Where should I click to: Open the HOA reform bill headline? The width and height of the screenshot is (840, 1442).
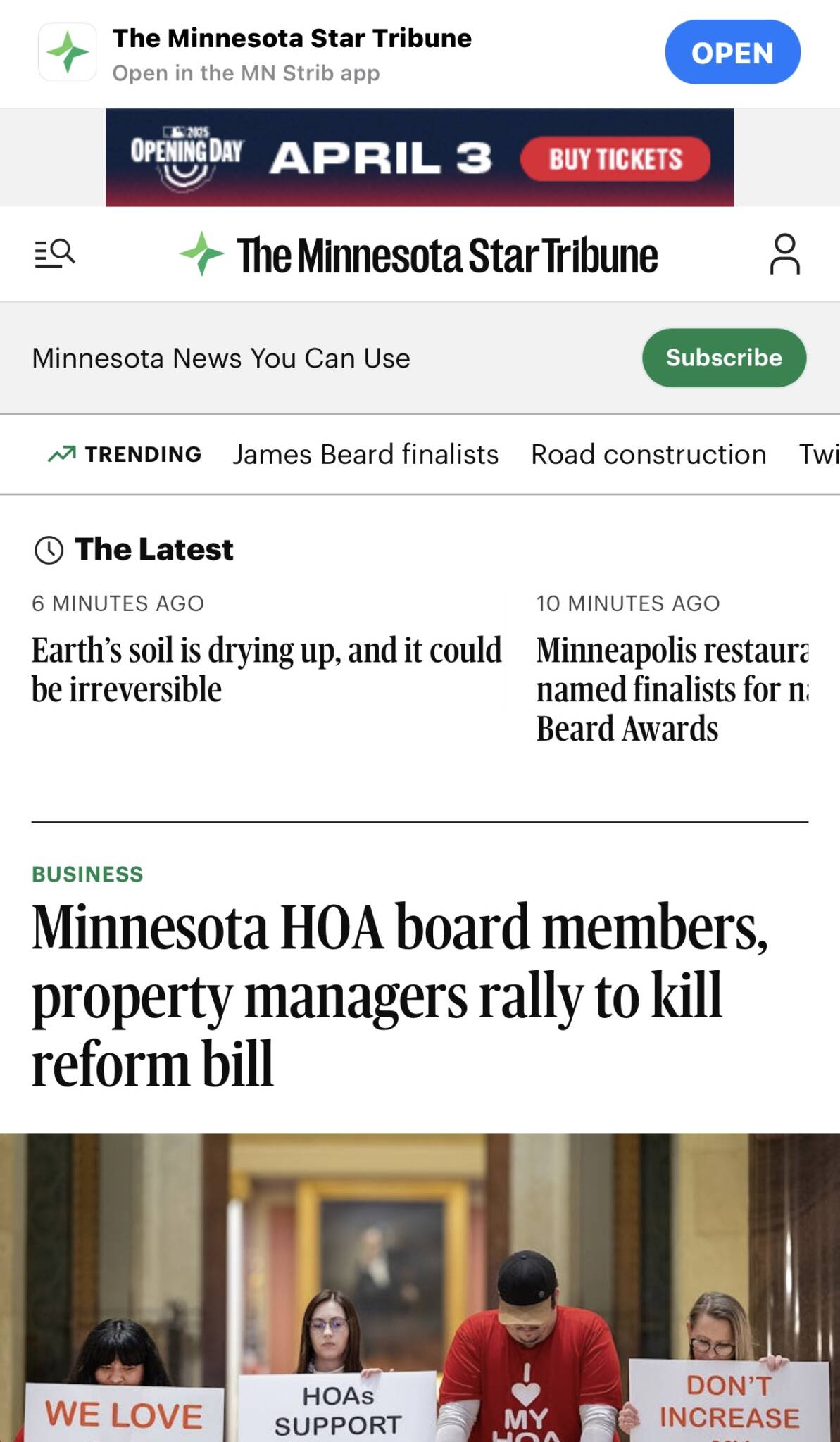[399, 994]
